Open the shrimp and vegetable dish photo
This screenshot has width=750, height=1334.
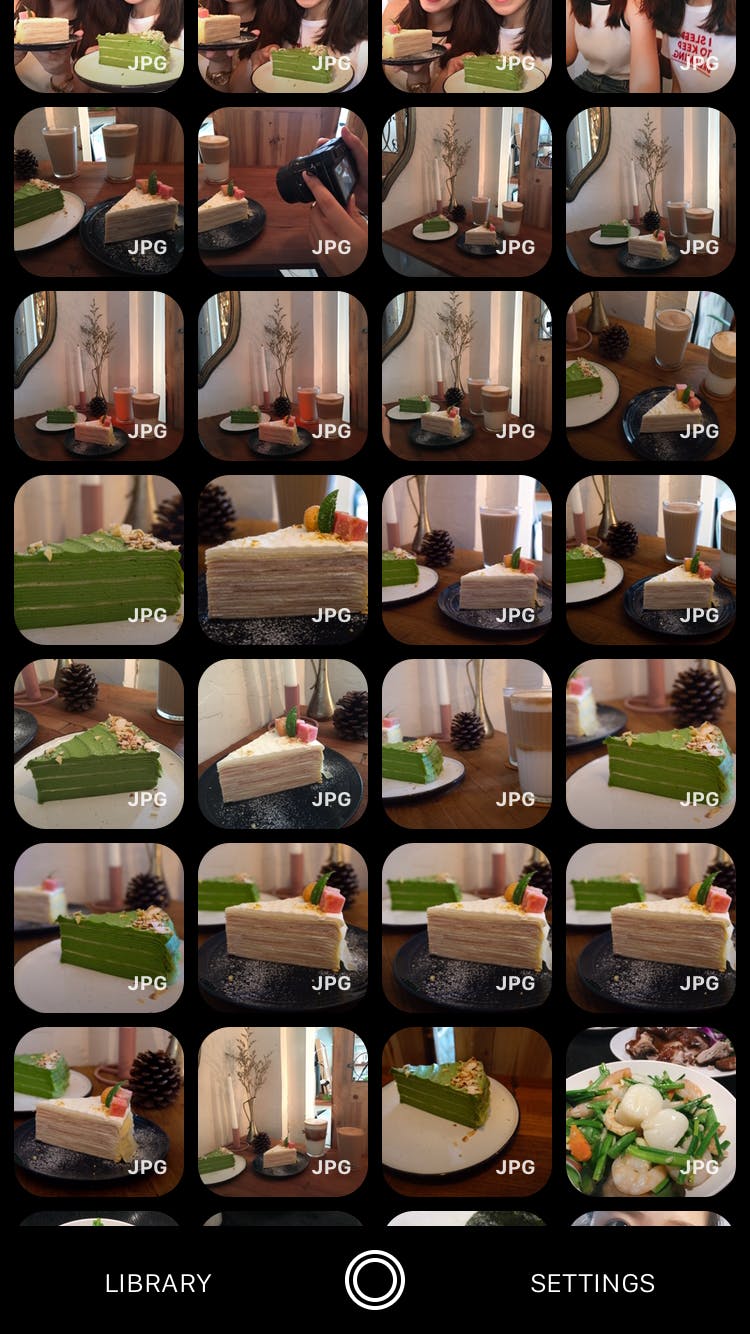pos(651,1112)
